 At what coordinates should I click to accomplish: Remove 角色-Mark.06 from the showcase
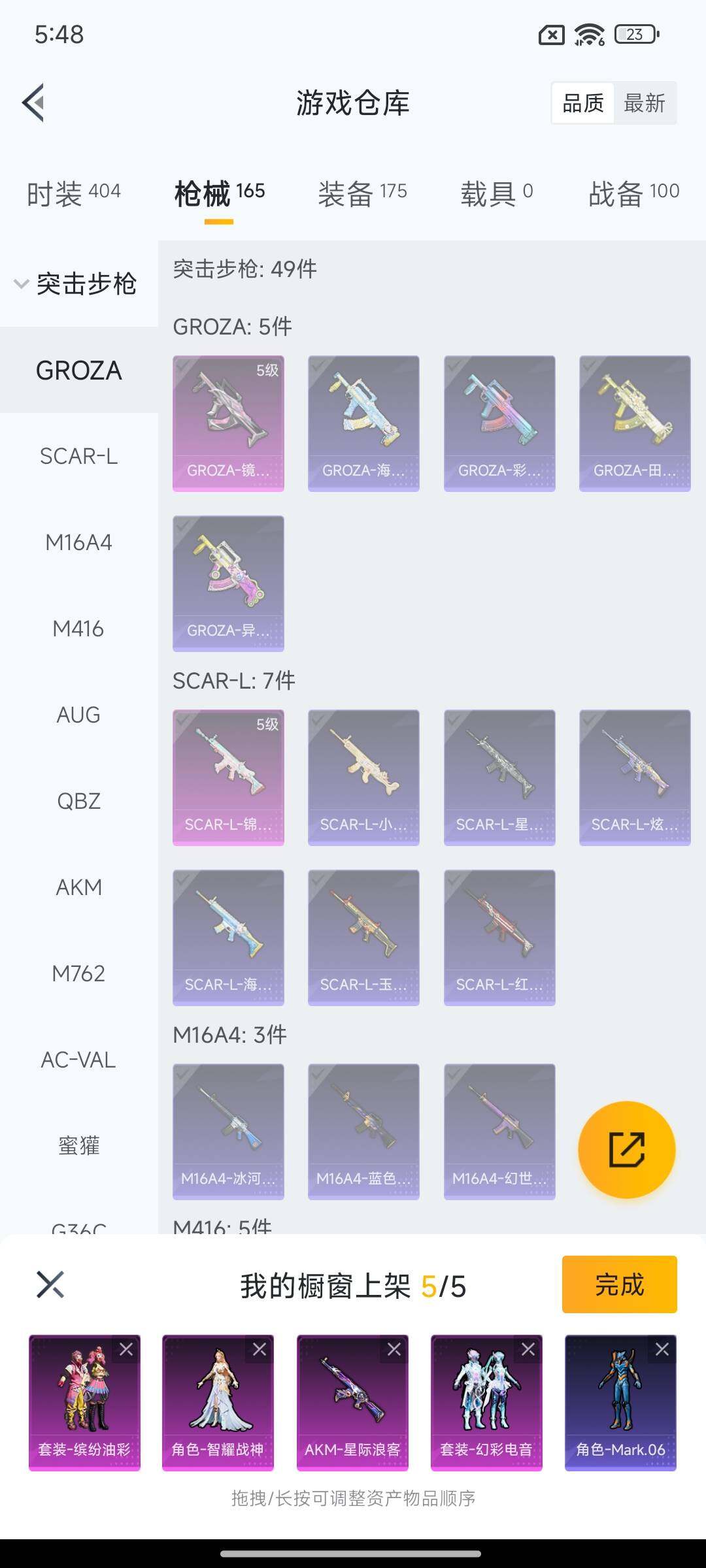tap(662, 1349)
